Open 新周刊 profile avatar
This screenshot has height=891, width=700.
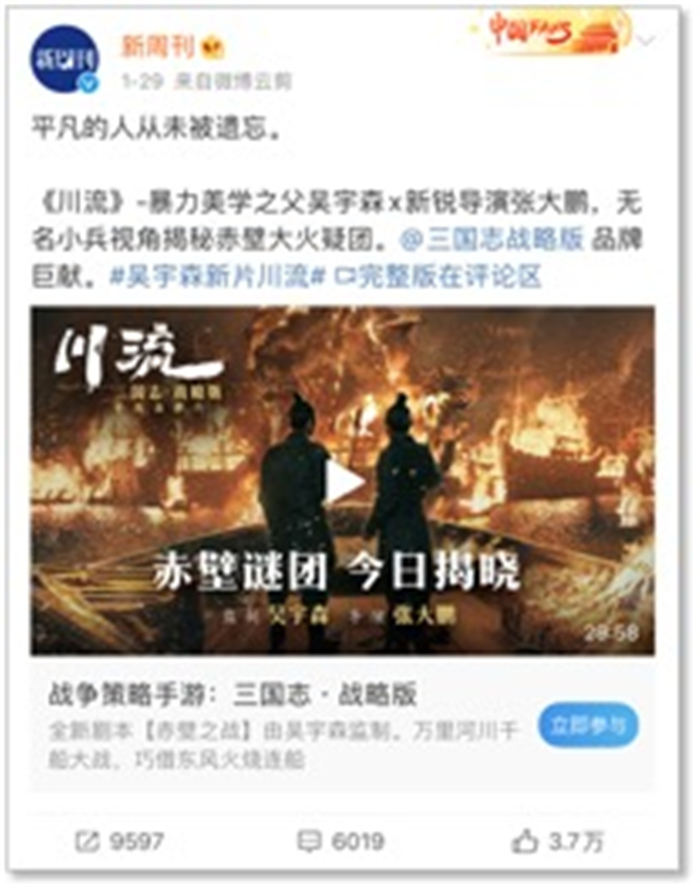(x=64, y=59)
